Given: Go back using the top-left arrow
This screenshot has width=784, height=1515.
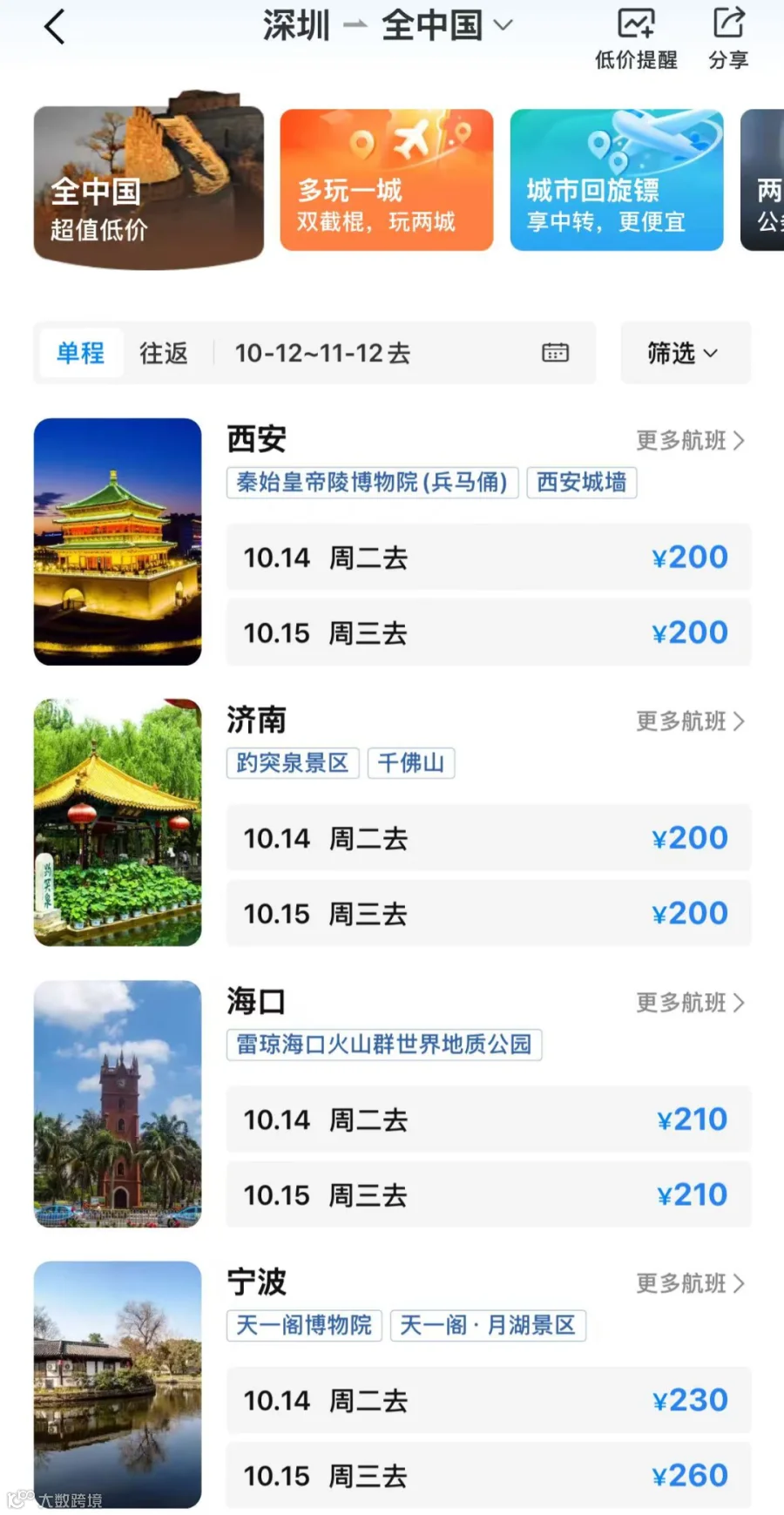Looking at the screenshot, I should coord(55,27).
